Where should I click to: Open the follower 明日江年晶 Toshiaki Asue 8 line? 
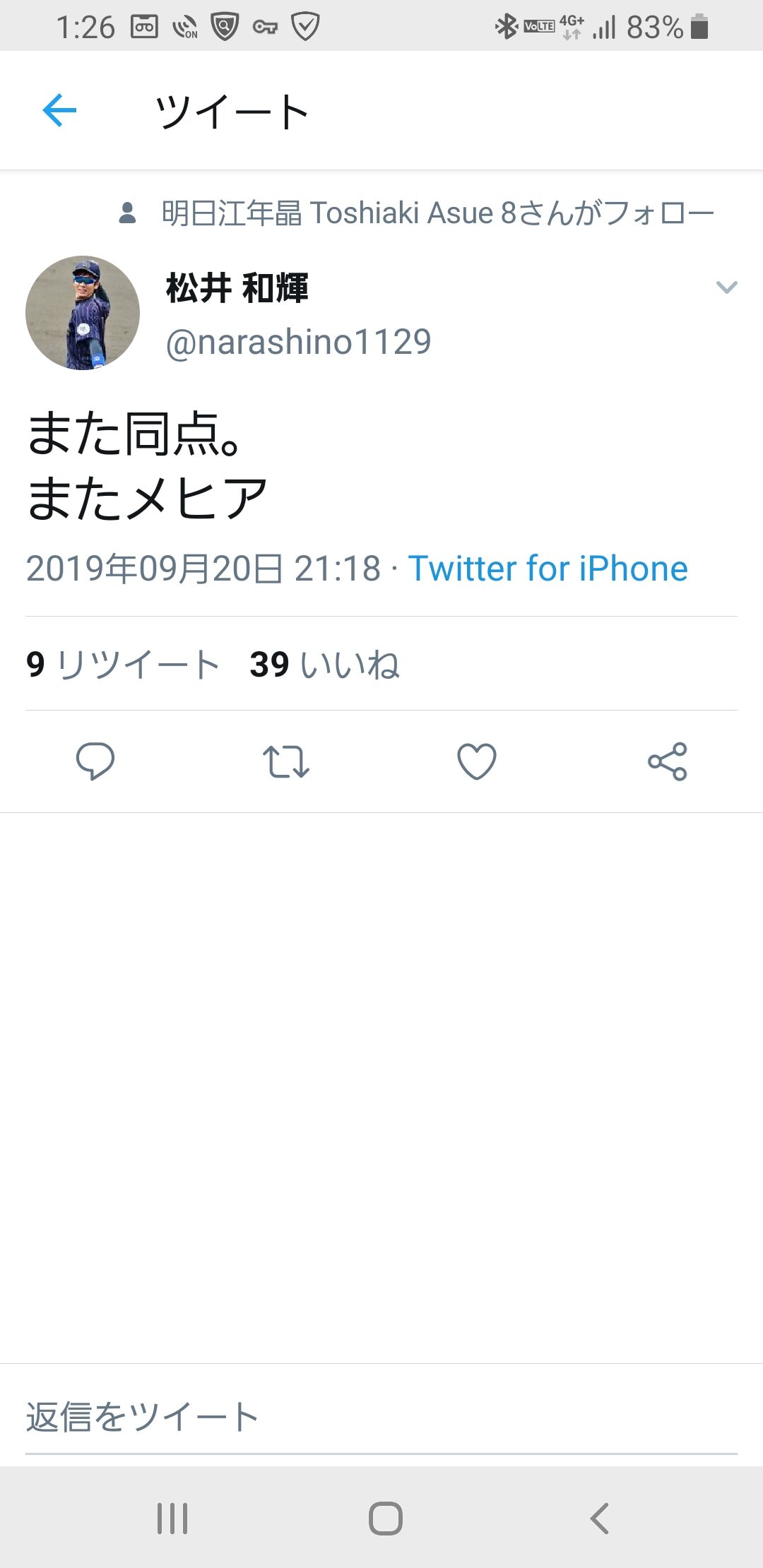417,213
